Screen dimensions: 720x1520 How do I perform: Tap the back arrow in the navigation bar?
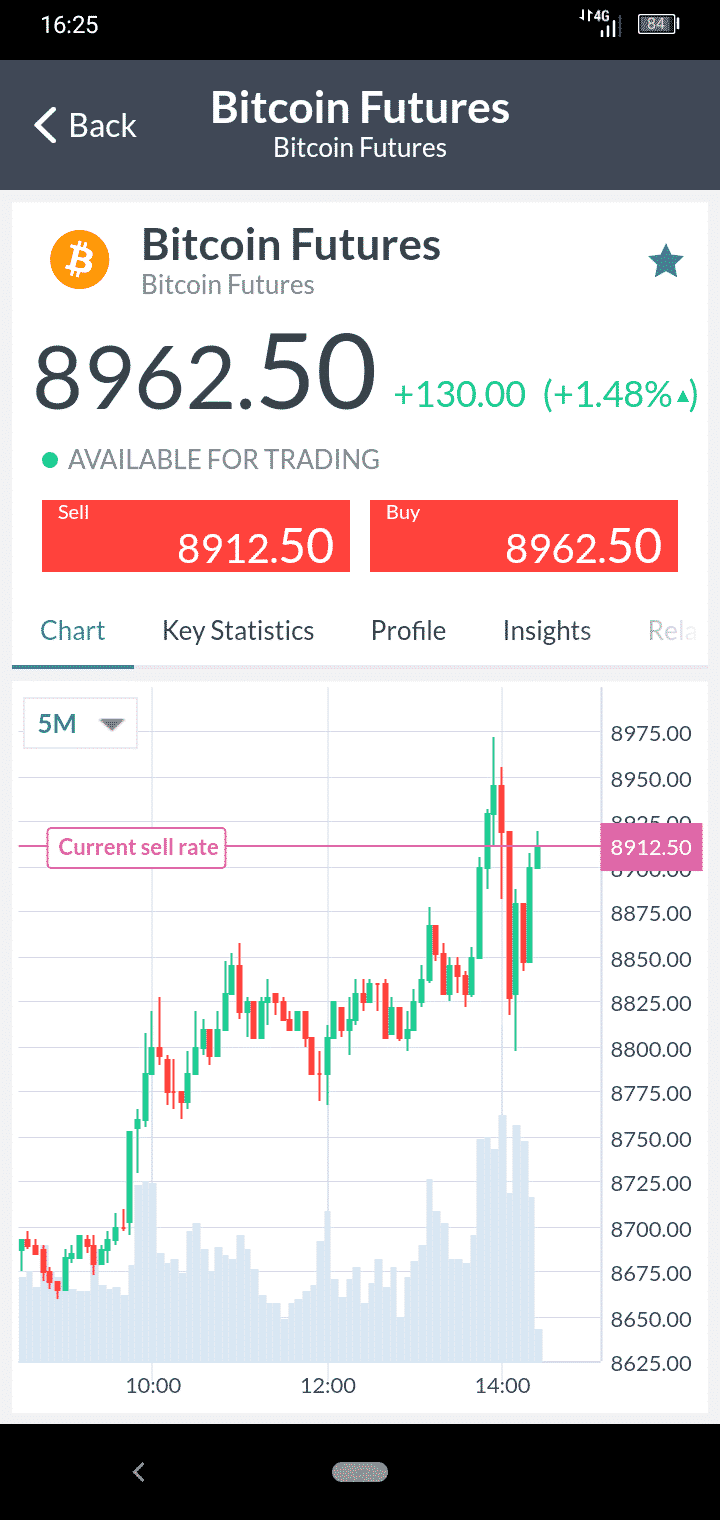coord(138,1471)
